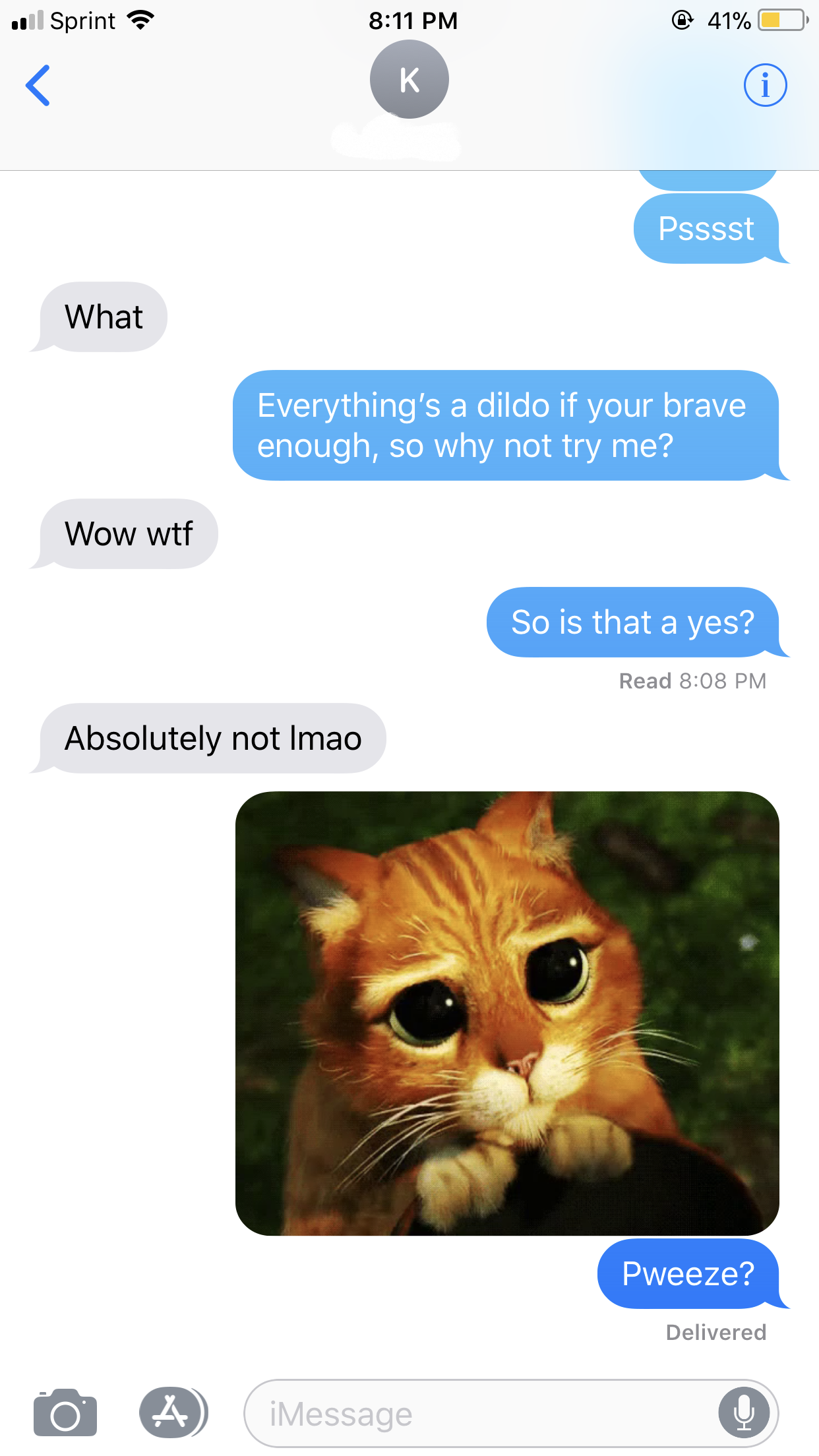Open conversation details info button

765,86
